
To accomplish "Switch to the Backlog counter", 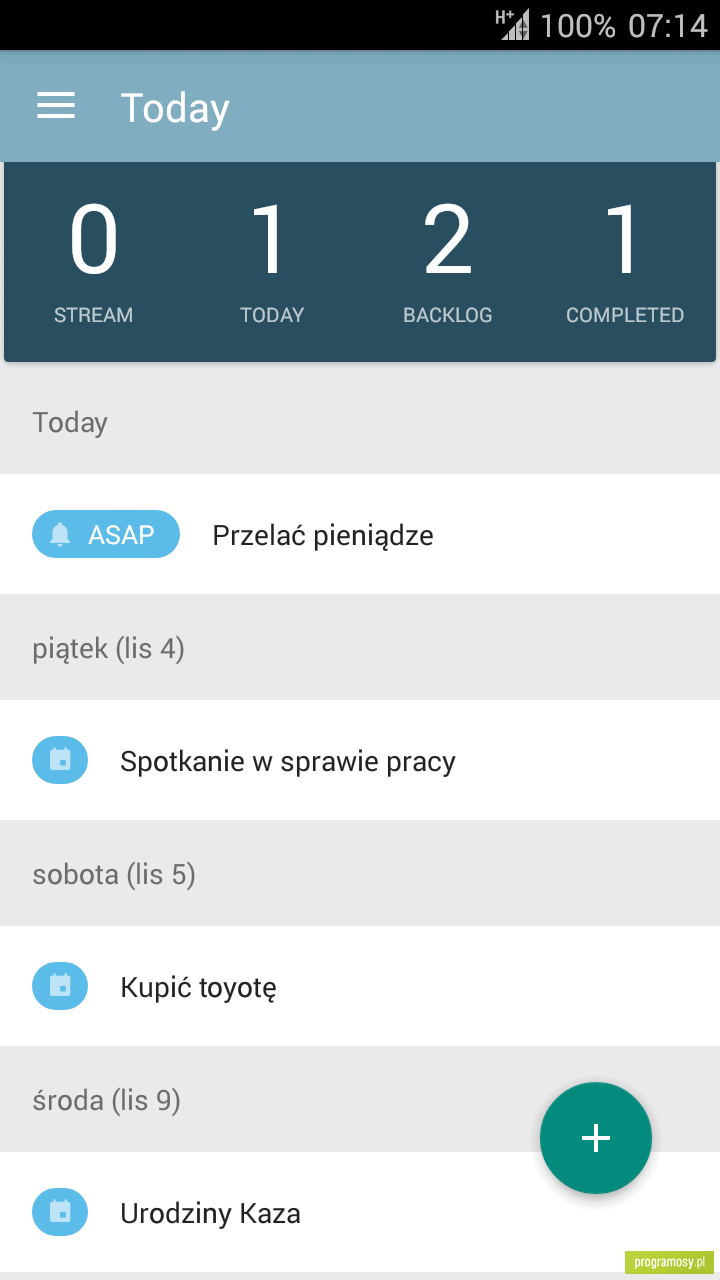I will click(448, 262).
